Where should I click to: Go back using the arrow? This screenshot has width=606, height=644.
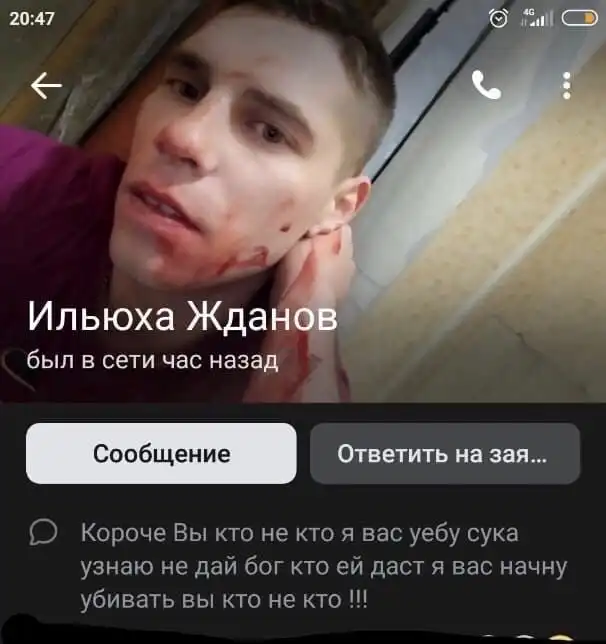pos(46,87)
